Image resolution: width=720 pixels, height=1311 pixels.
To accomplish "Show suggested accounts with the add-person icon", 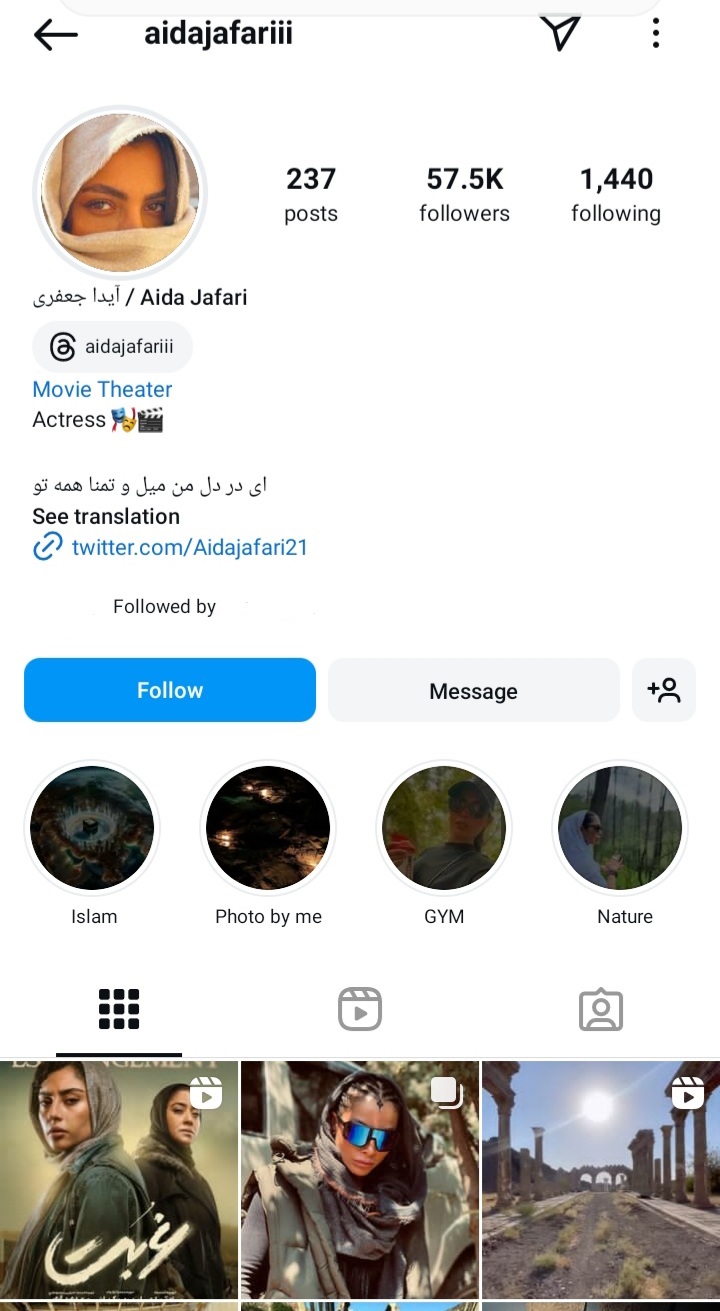I will pyautogui.click(x=664, y=690).
